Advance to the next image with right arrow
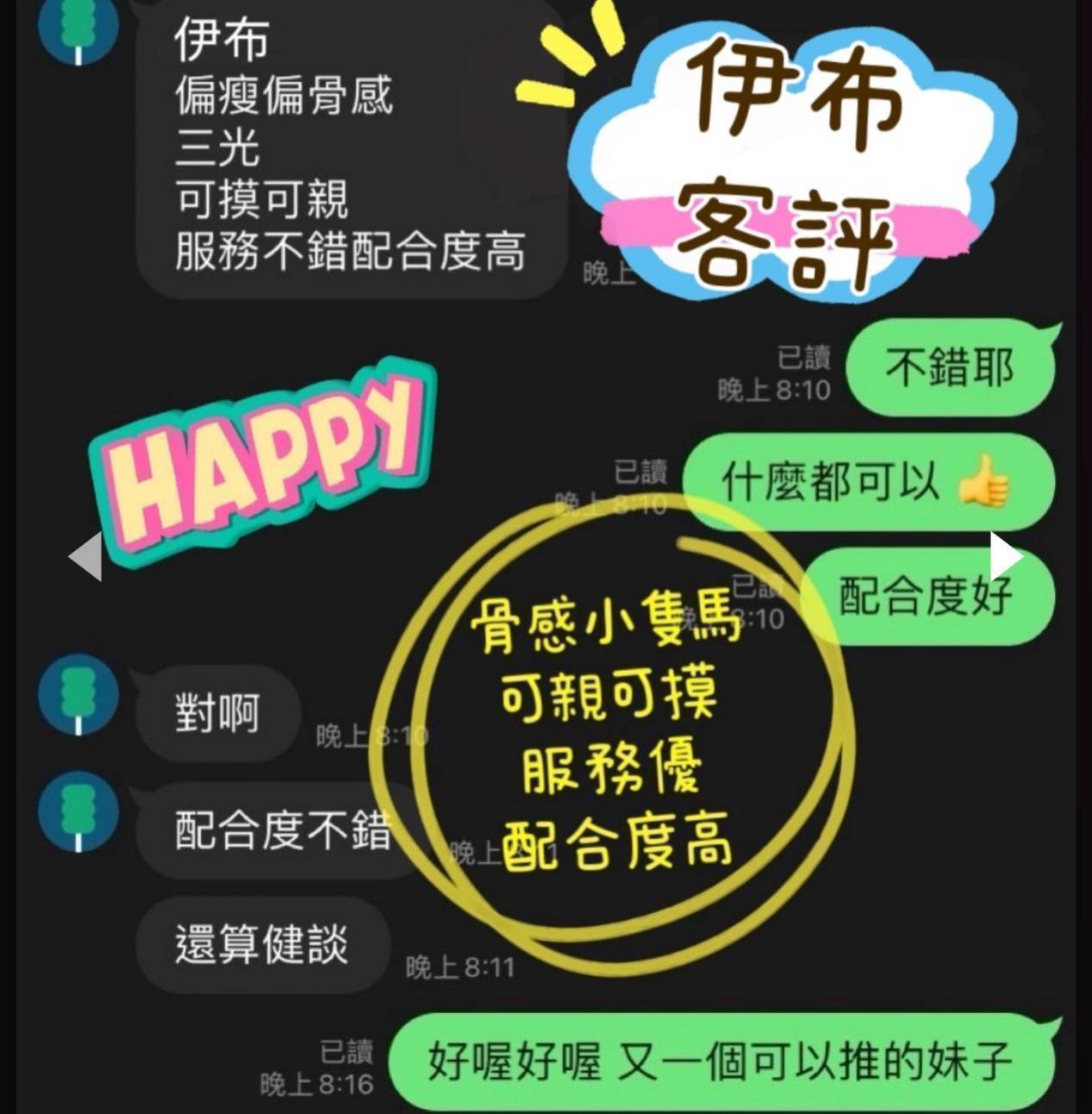Viewport: 1092px width, 1114px height. 1005,556
